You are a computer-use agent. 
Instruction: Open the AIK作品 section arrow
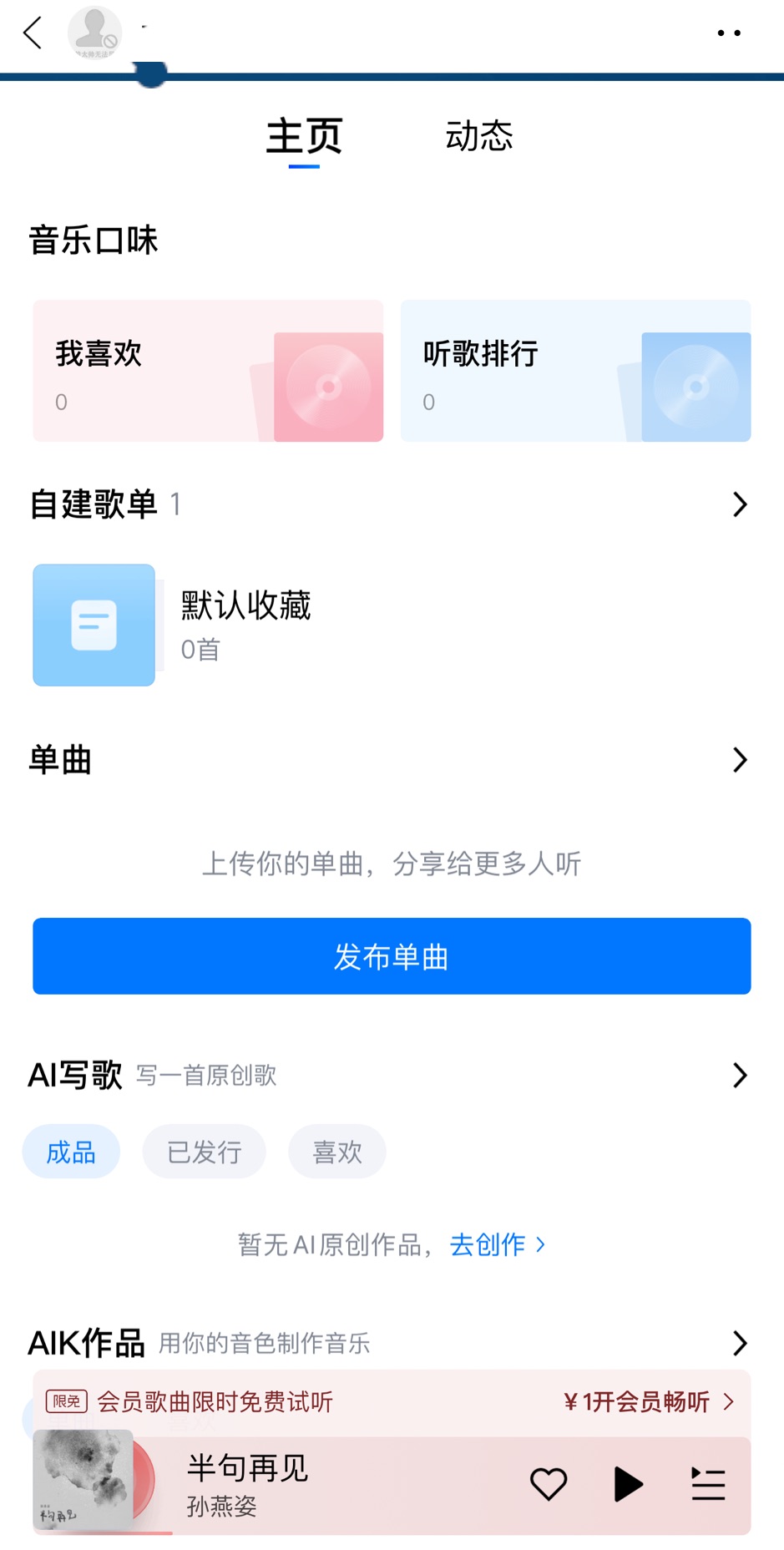tap(739, 1343)
